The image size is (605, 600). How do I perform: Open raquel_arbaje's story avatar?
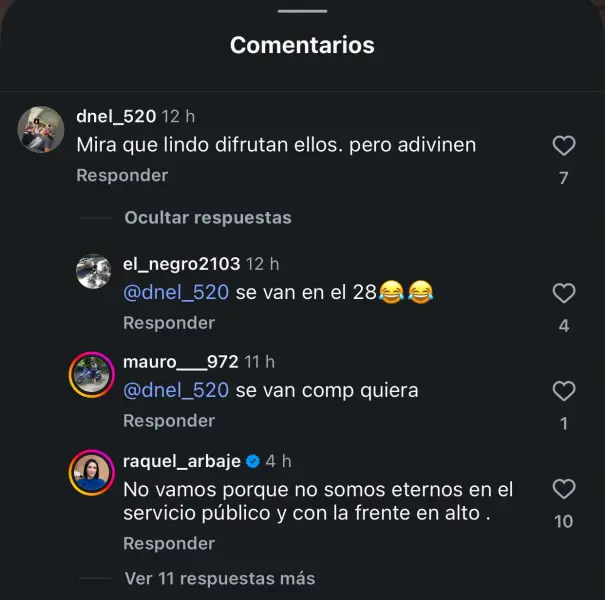[x=92, y=473]
